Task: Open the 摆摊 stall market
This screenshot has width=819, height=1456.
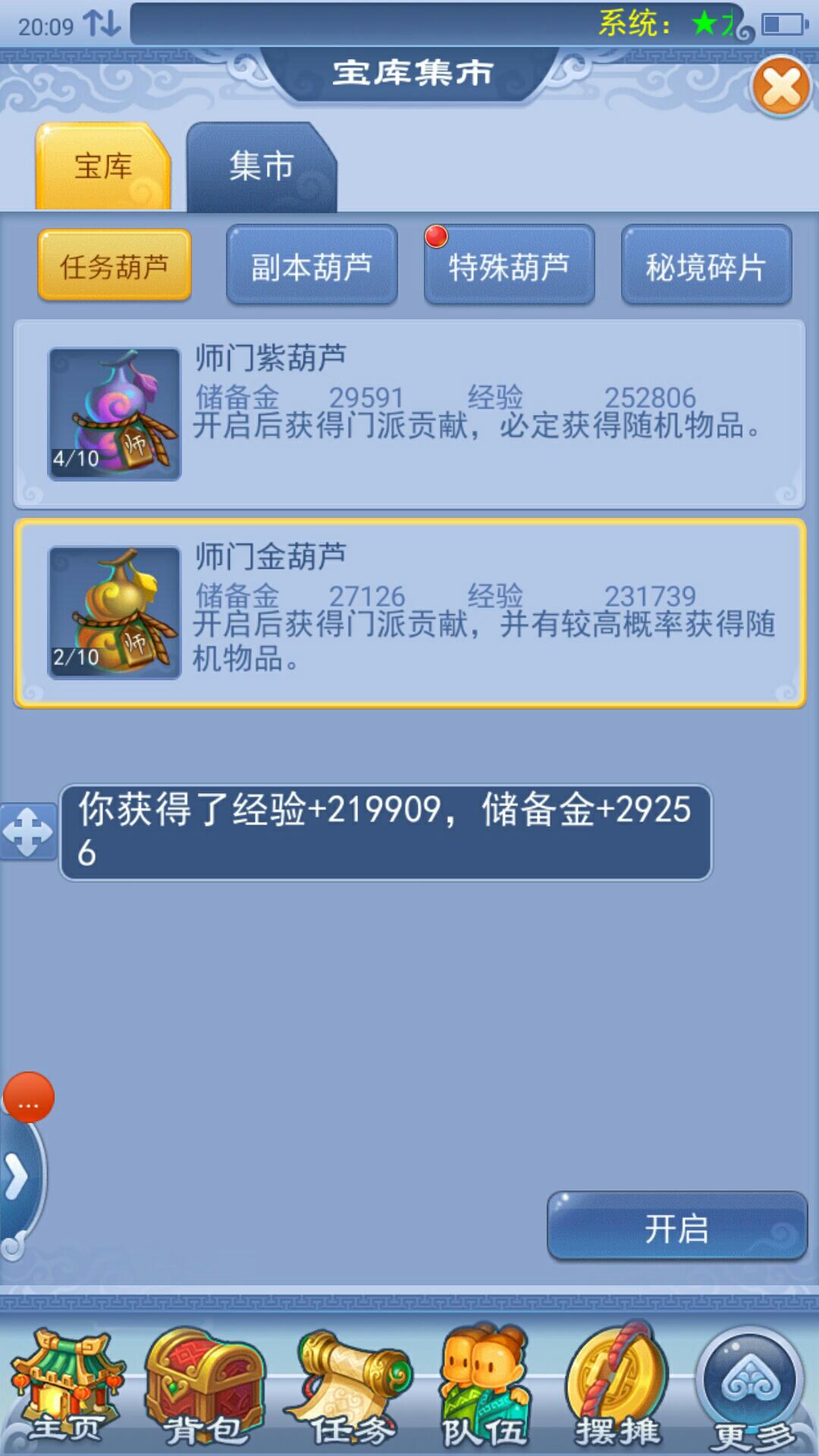Action: point(617,1386)
